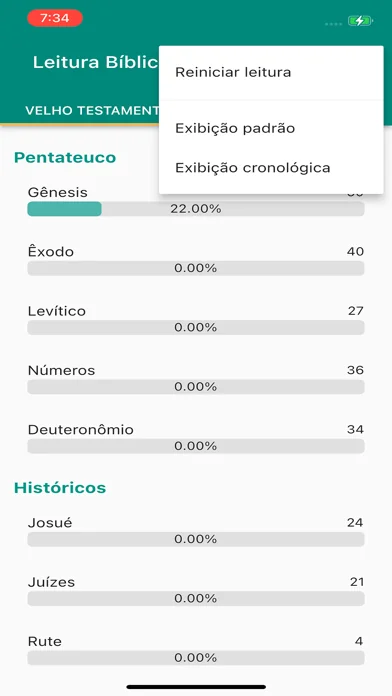Open the Êxodo book row
Viewport: 392px width, 696px height.
(x=196, y=261)
